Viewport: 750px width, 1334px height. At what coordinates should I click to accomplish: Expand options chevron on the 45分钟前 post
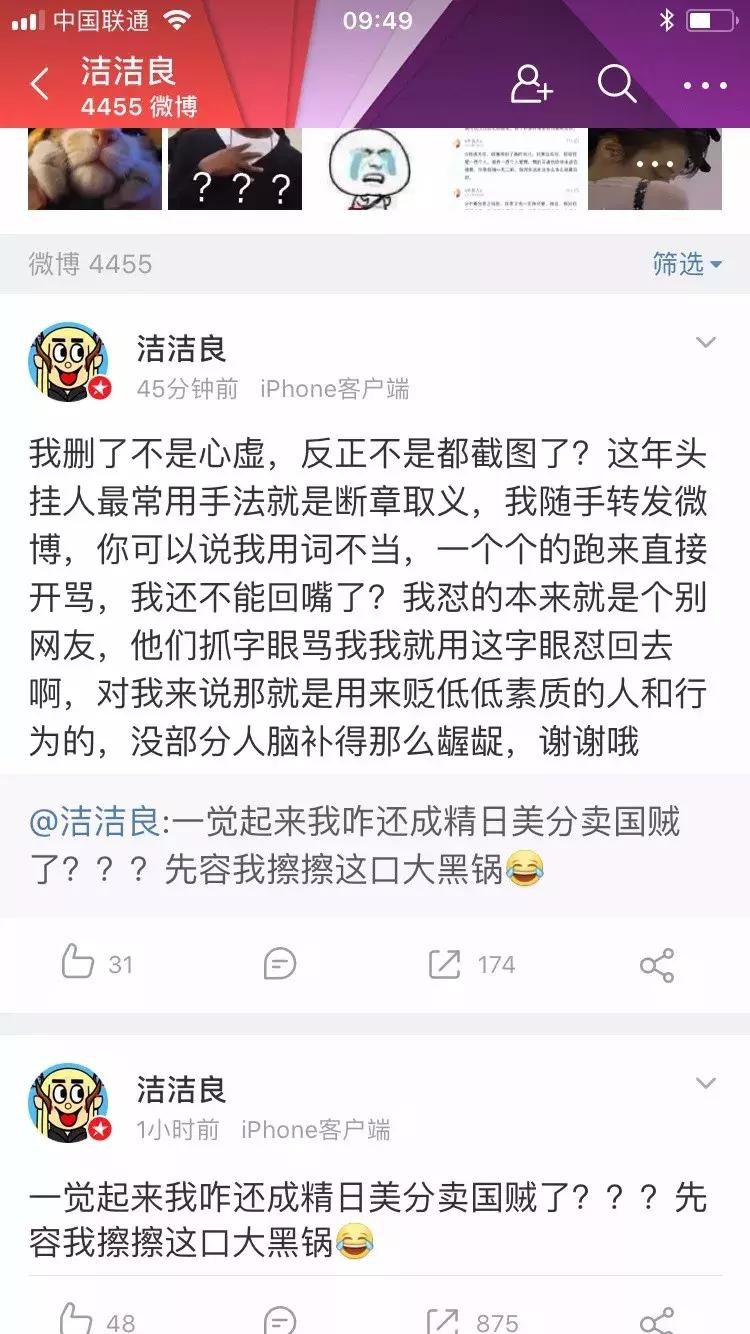[x=706, y=343]
